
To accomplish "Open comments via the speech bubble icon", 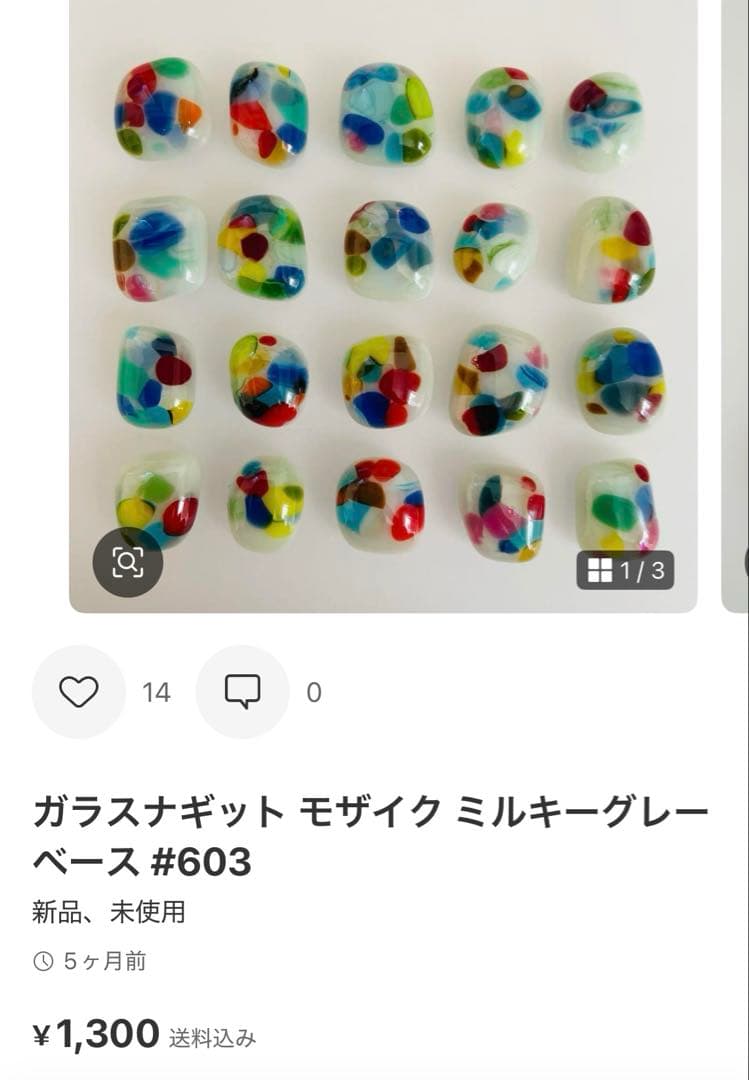I will (x=242, y=691).
